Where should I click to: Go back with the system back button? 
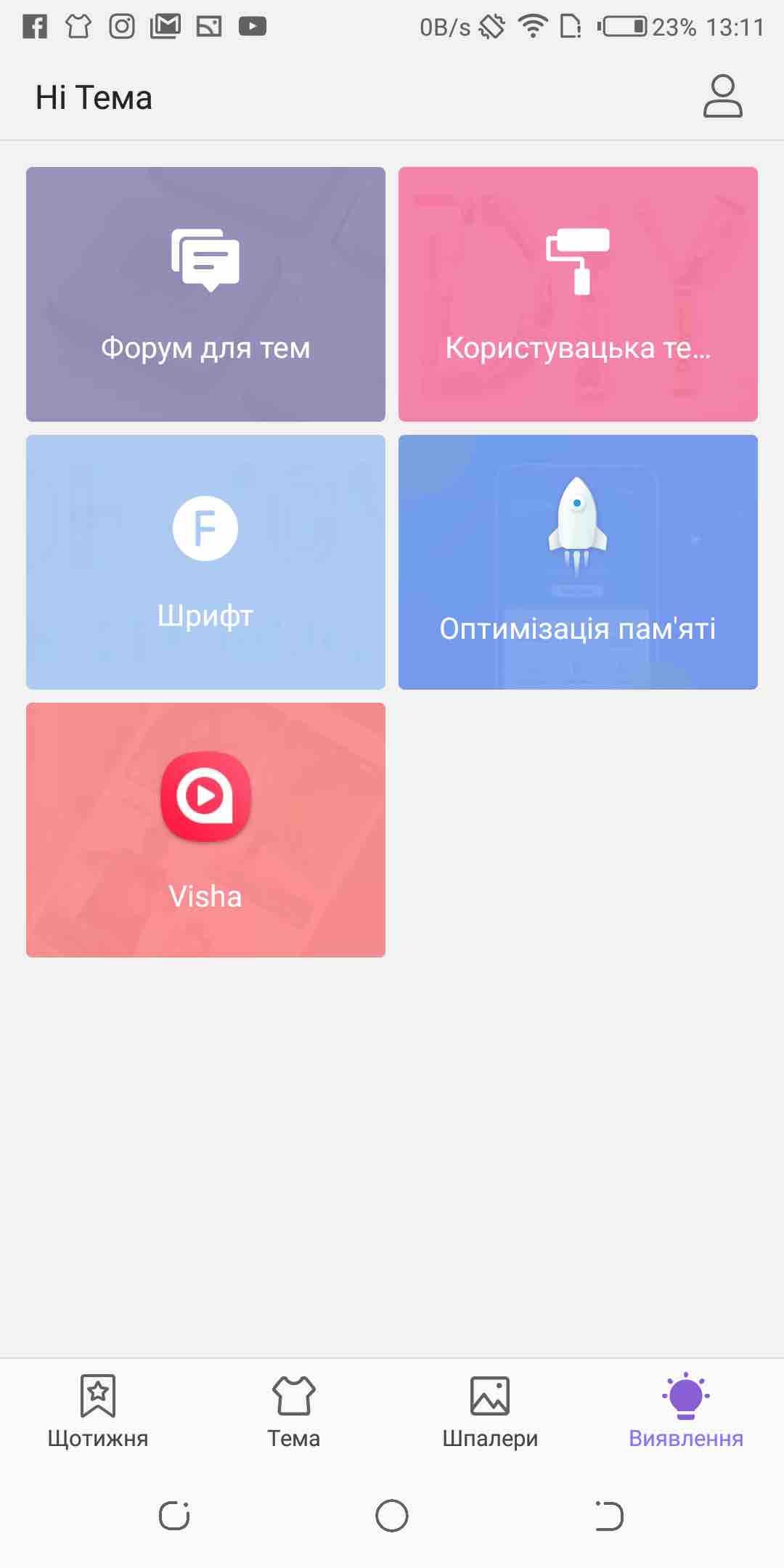[x=609, y=1516]
